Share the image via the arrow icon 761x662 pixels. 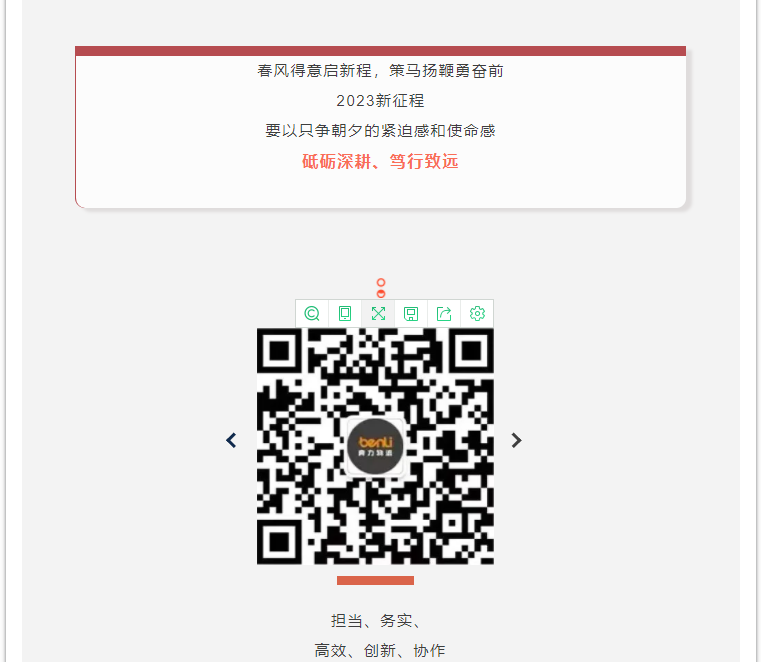444,314
